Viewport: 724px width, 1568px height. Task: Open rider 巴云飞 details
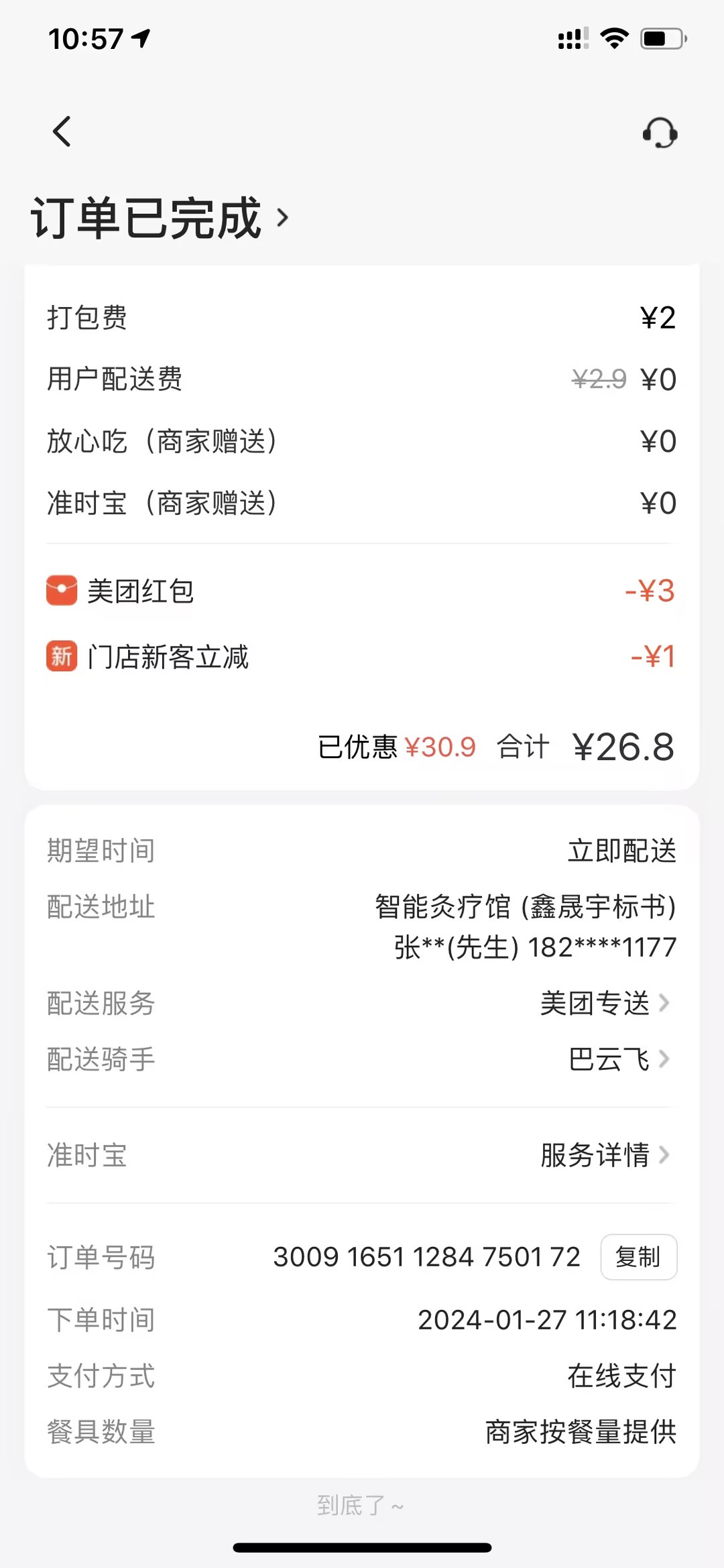coord(618,1060)
